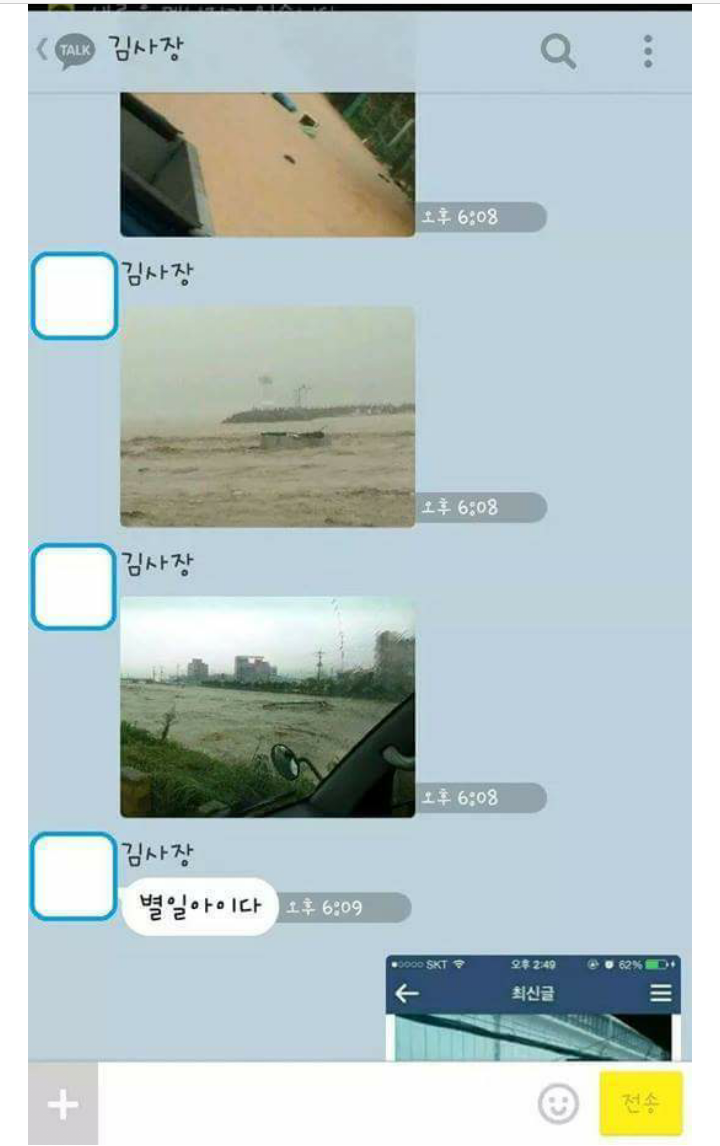Open the sent SKT screenshot image
This screenshot has width=720, height=1146.
click(x=533, y=1007)
